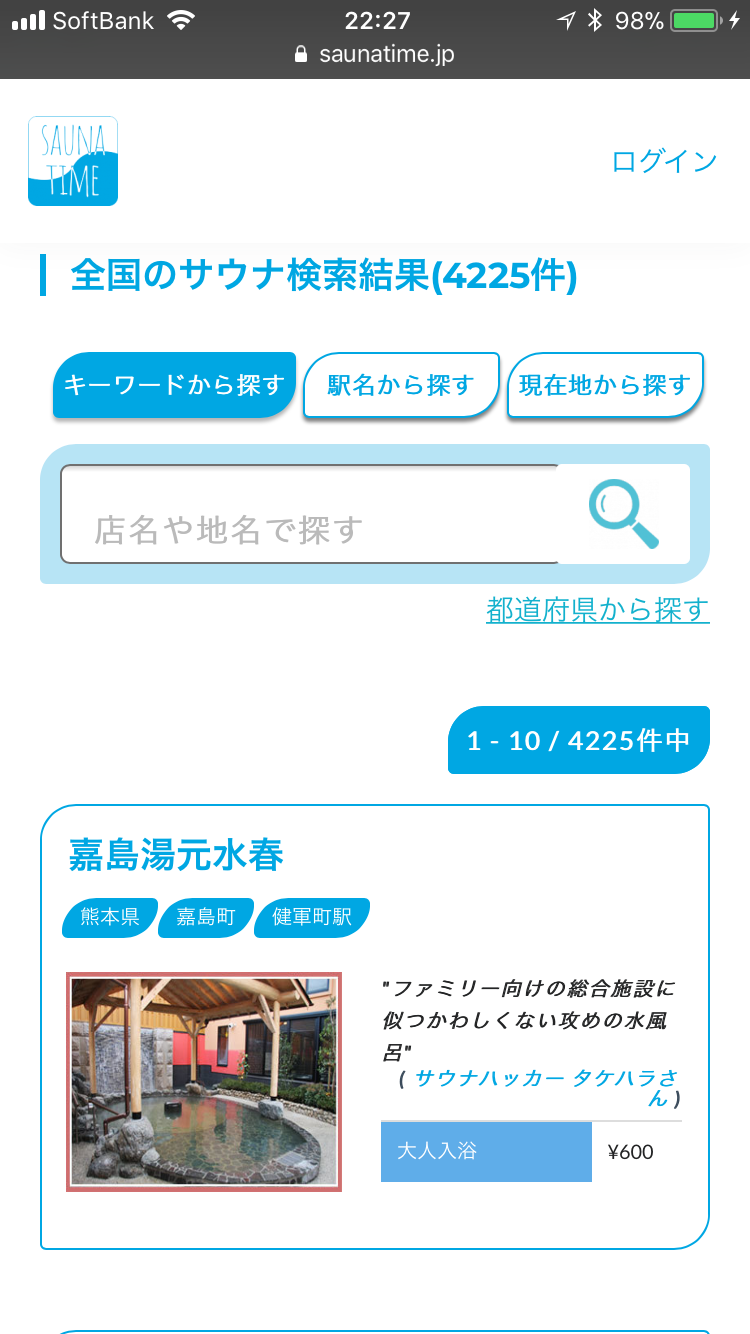750x1334 pixels.
Task: Open the outdoor bath photo of 嘉島湯元水春
Action: pos(204,1082)
